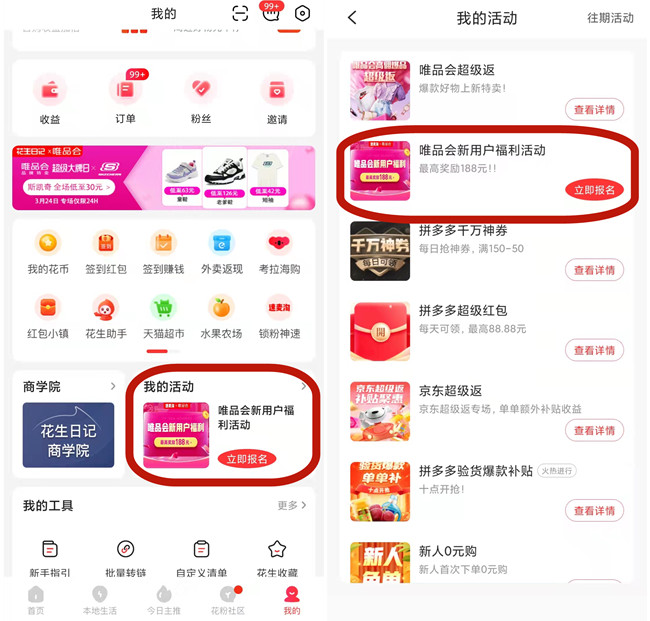View details for 拼多多千万神券

(x=594, y=270)
